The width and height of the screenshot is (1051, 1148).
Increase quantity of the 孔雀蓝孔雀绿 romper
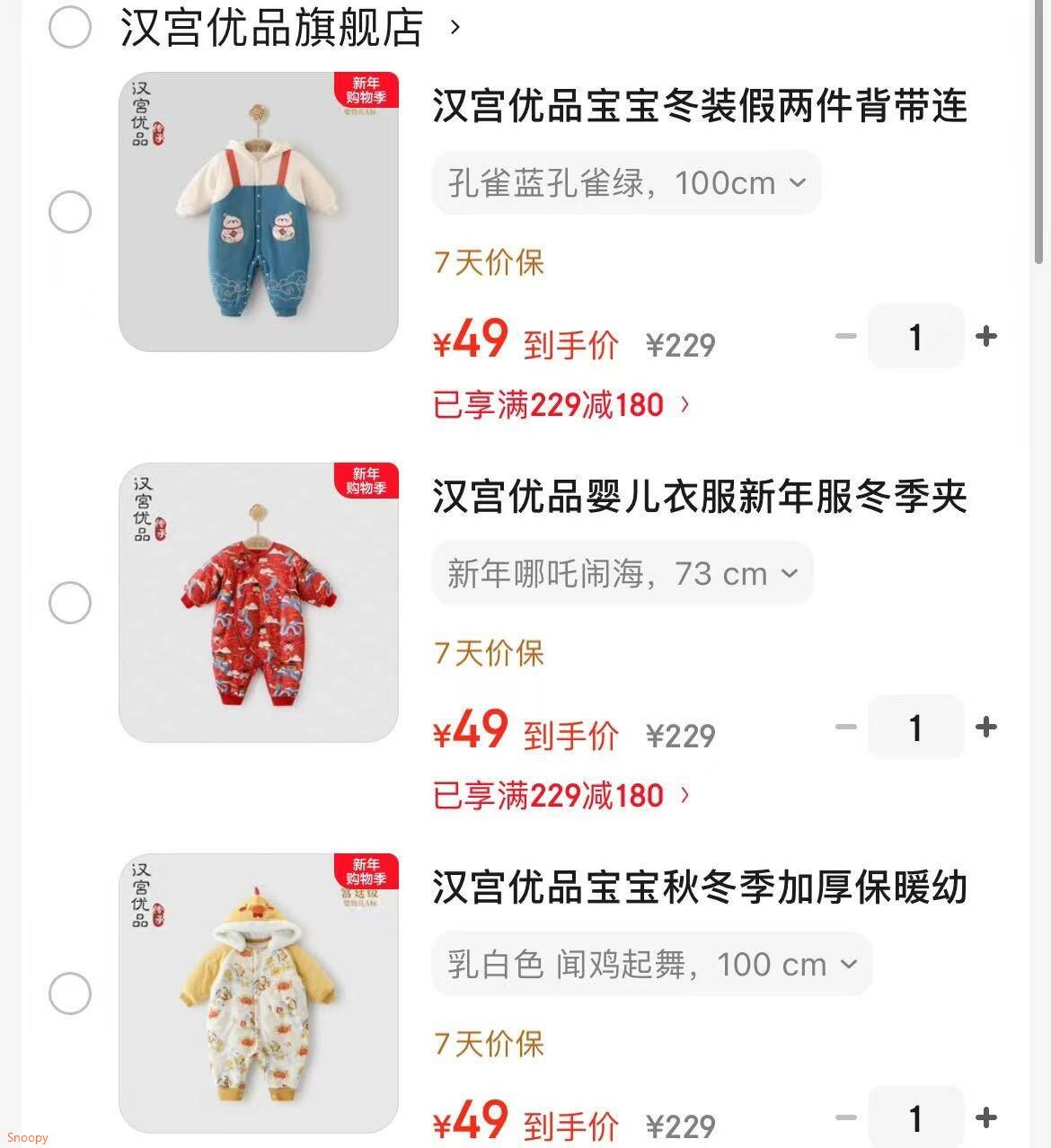coord(986,336)
